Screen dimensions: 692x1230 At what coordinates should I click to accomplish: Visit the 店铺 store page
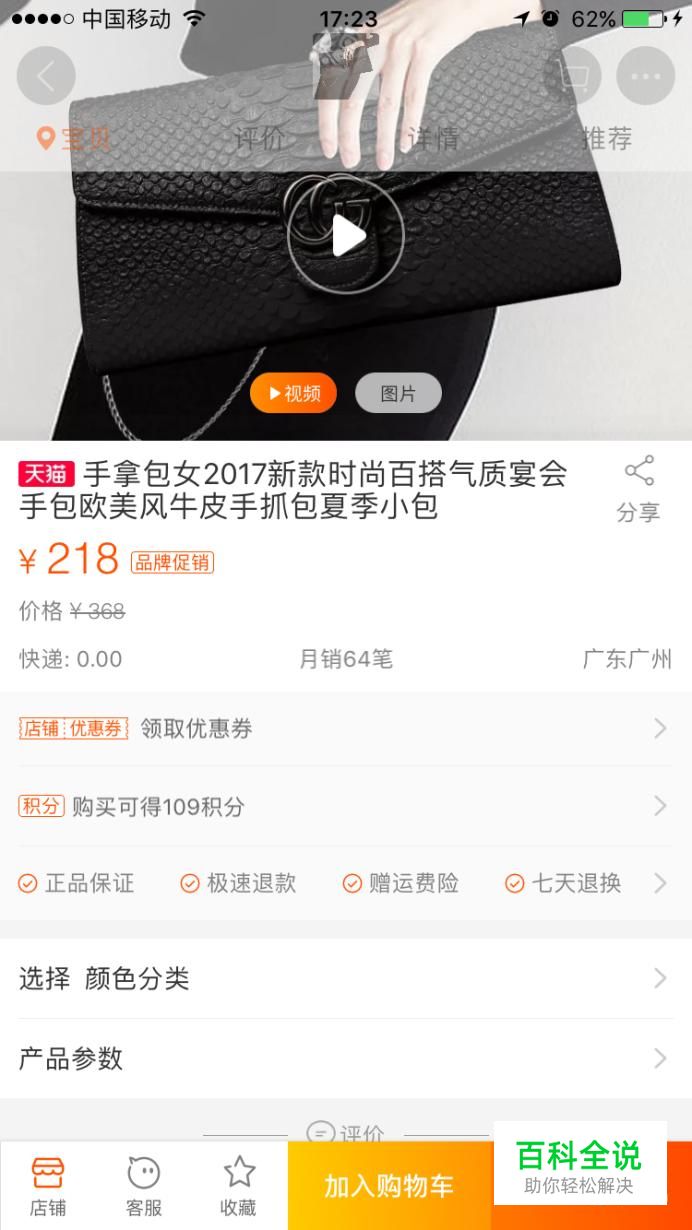[x=48, y=1186]
